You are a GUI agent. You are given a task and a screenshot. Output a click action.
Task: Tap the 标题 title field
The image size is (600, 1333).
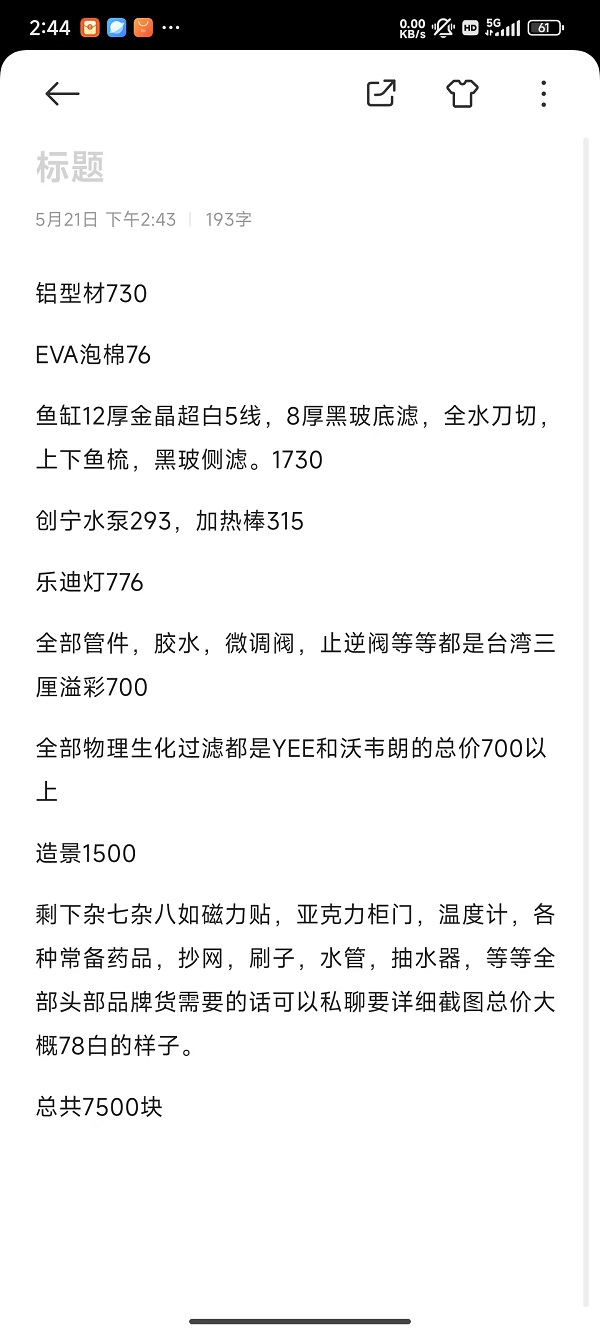click(300, 167)
